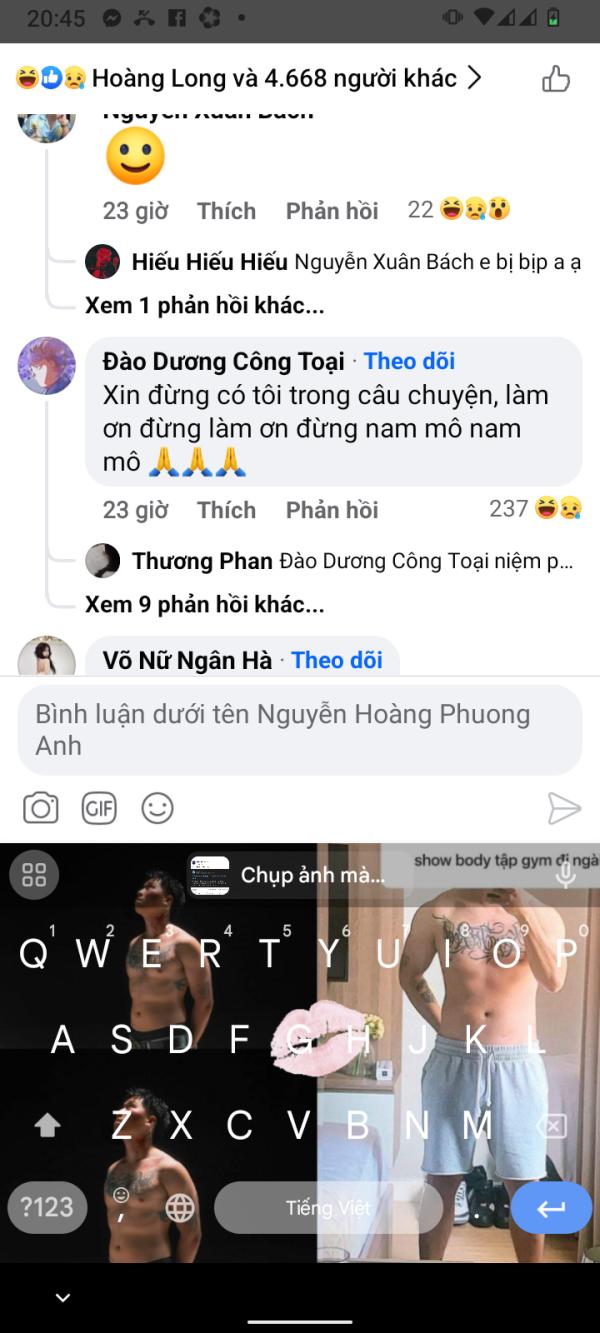The image size is (600, 1333).
Task: Open the emoji sticker picker
Action: 157,808
